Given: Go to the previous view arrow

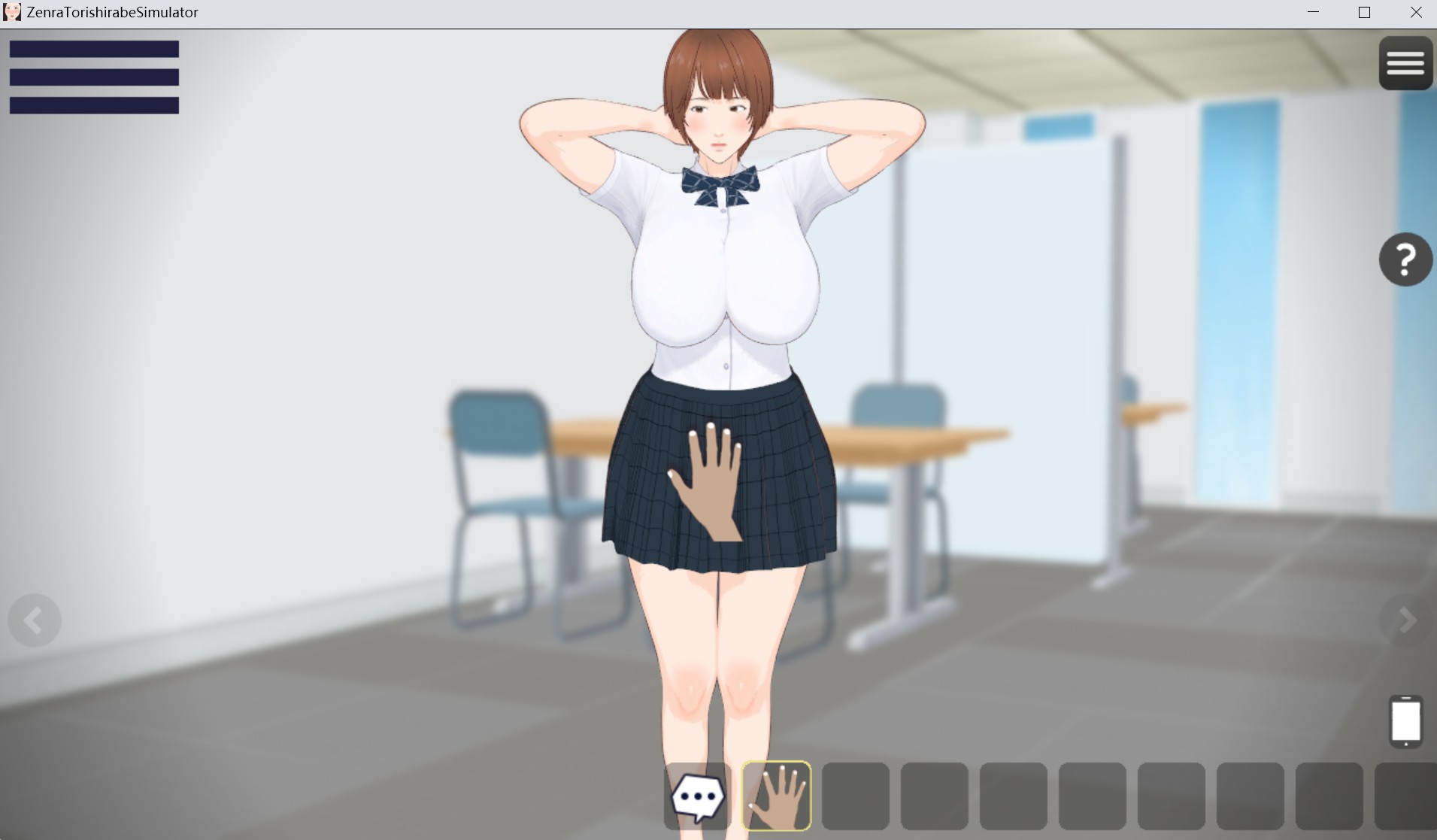Looking at the screenshot, I should click(34, 620).
